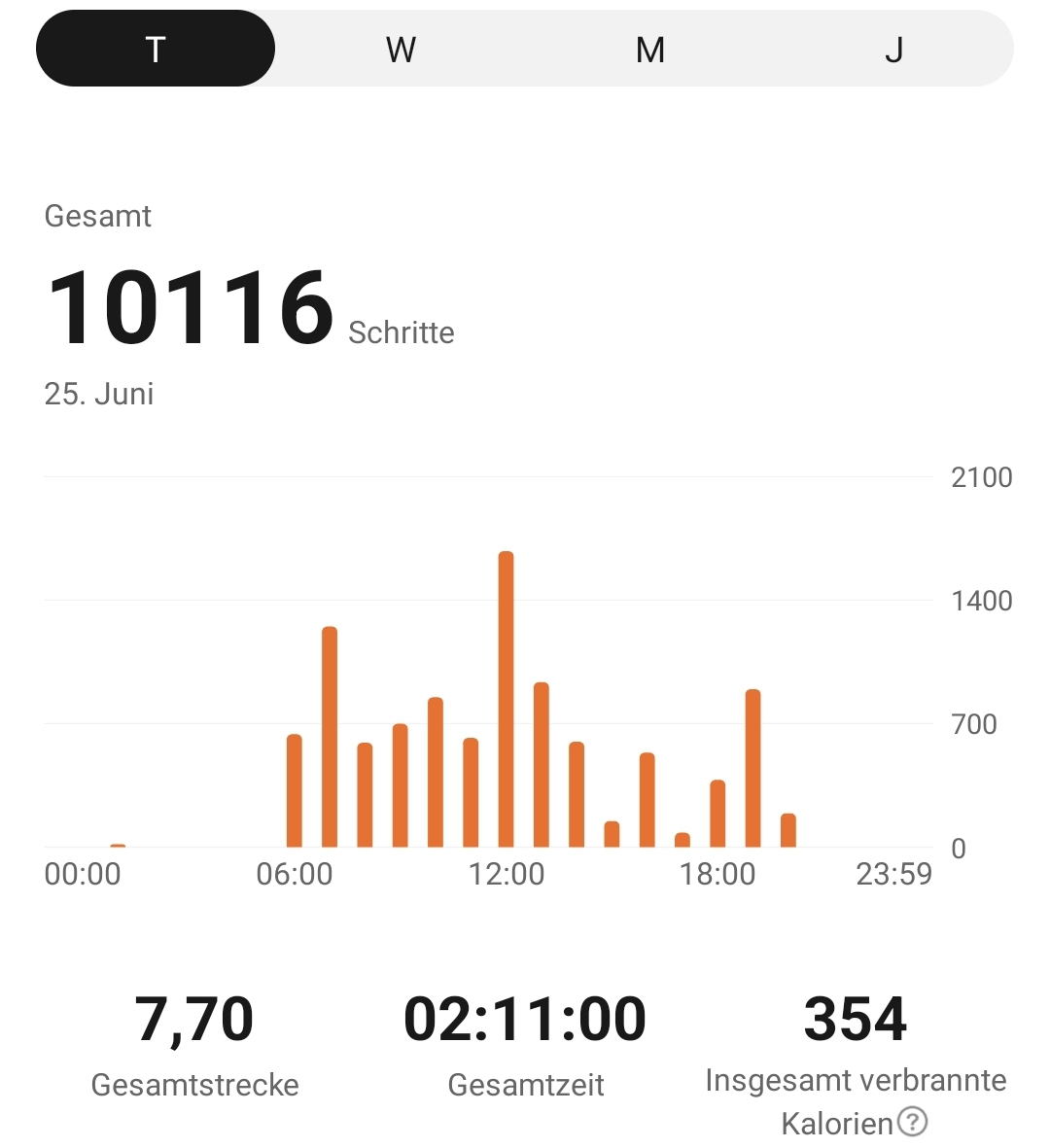Switch to the J yearly tab
The image size is (1050, 1148).
(893, 49)
